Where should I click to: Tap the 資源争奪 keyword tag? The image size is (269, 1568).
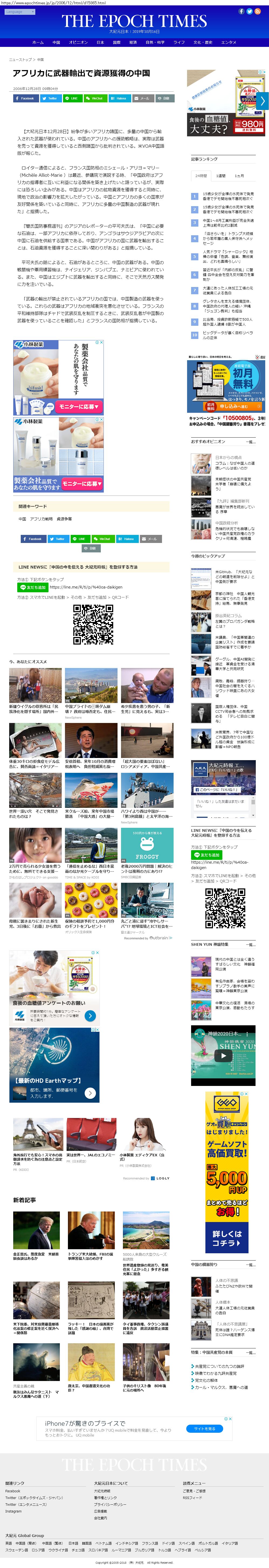click(64, 519)
